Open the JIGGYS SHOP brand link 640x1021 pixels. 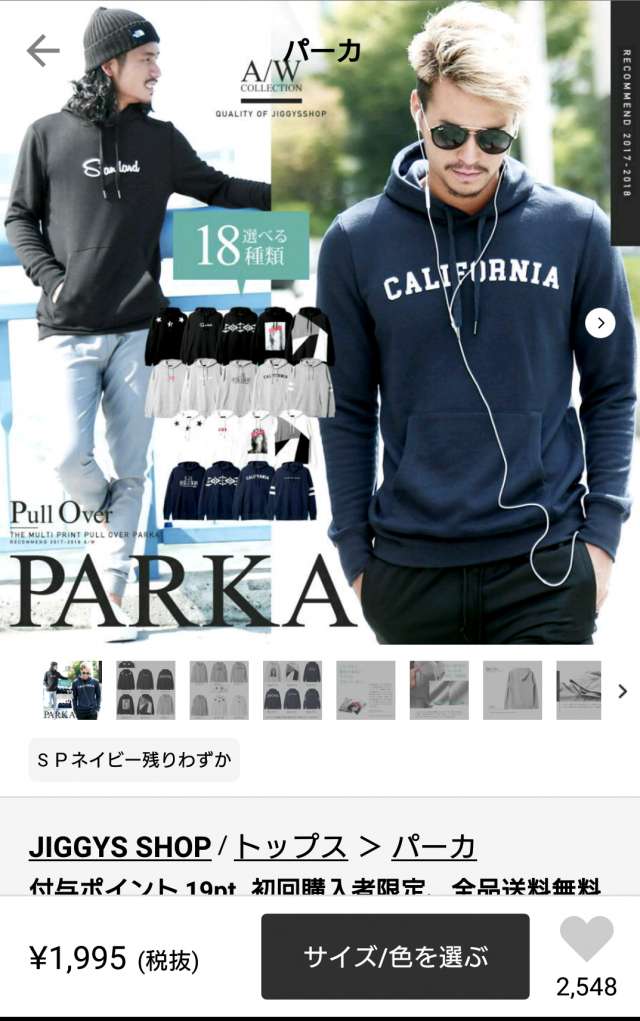(119, 847)
